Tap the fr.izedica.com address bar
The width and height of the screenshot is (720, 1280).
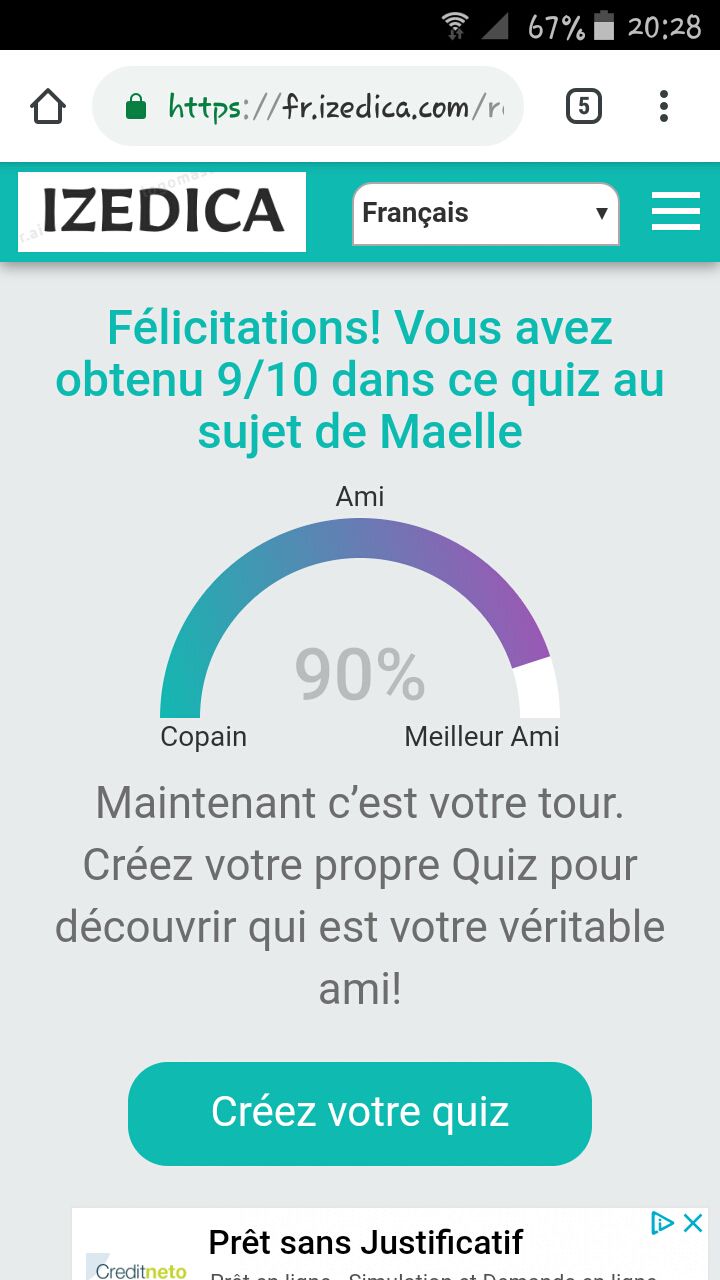(308, 106)
